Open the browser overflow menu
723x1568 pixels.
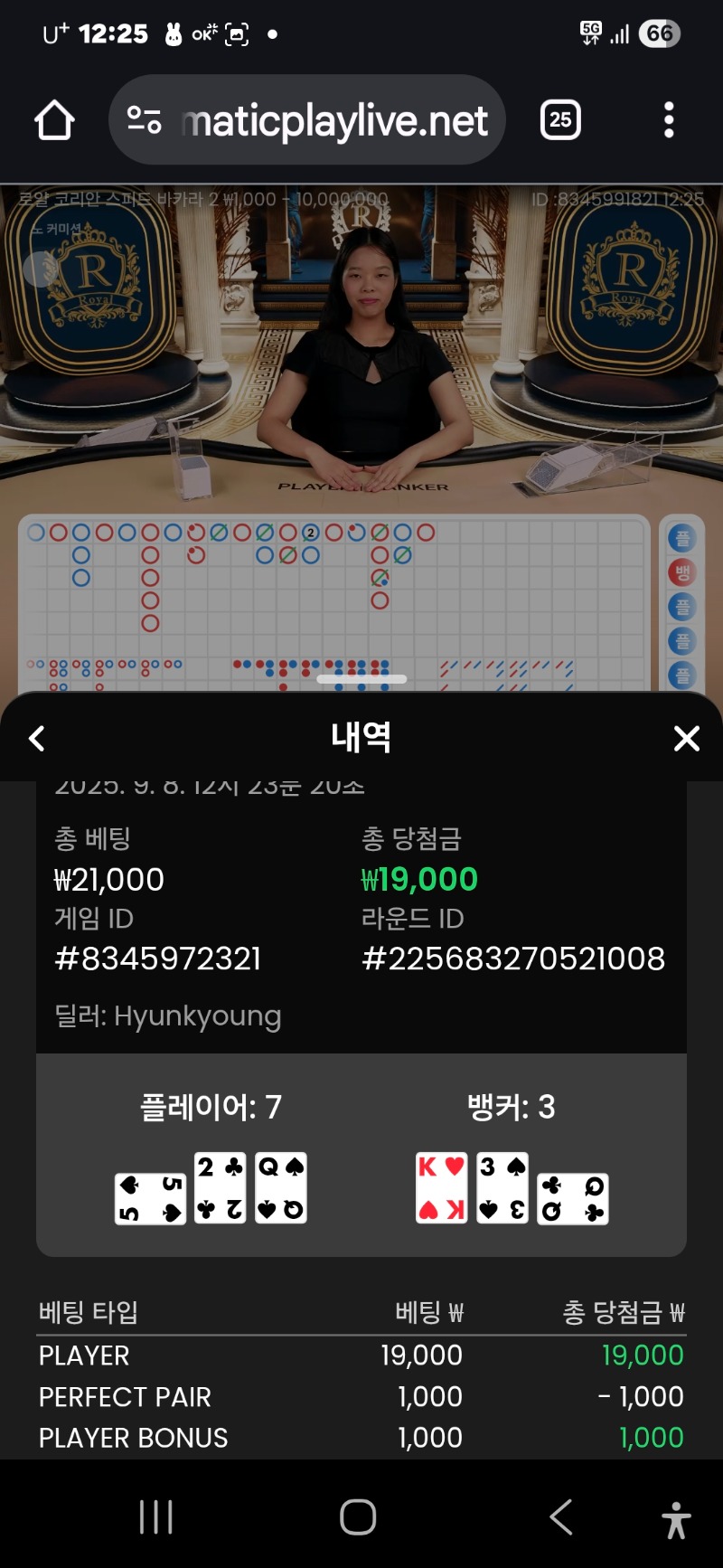(669, 120)
